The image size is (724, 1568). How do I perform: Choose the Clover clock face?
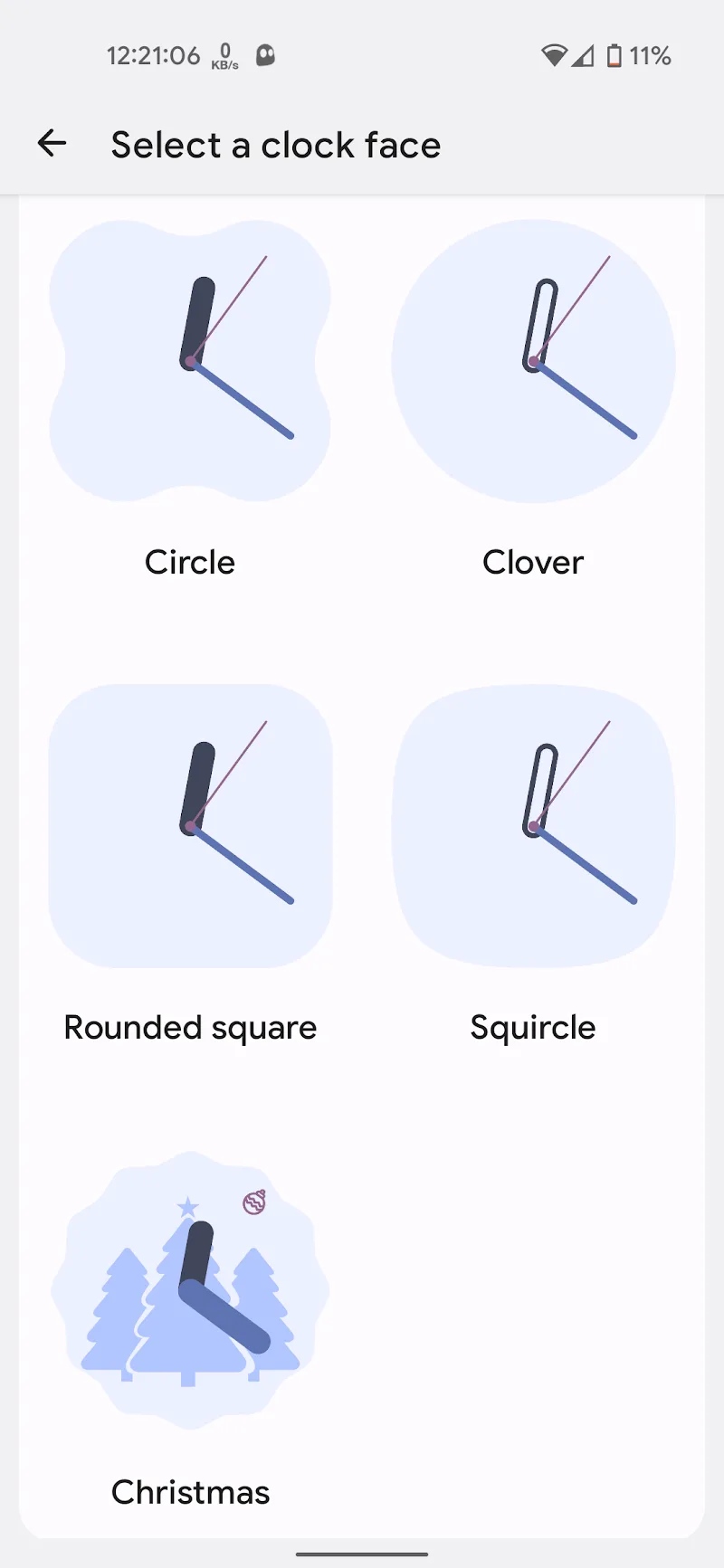click(x=533, y=362)
